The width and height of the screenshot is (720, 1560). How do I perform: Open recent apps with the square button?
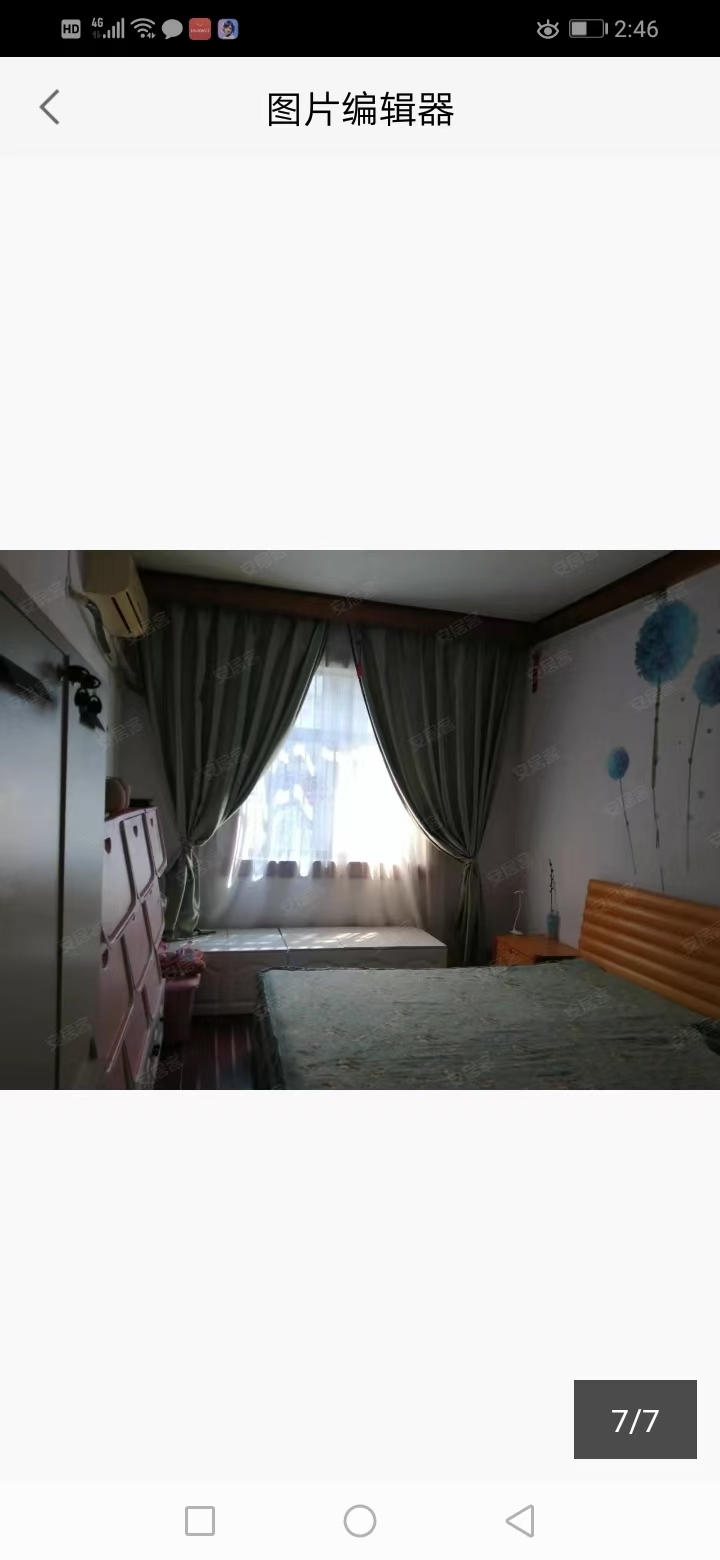[x=200, y=1521]
